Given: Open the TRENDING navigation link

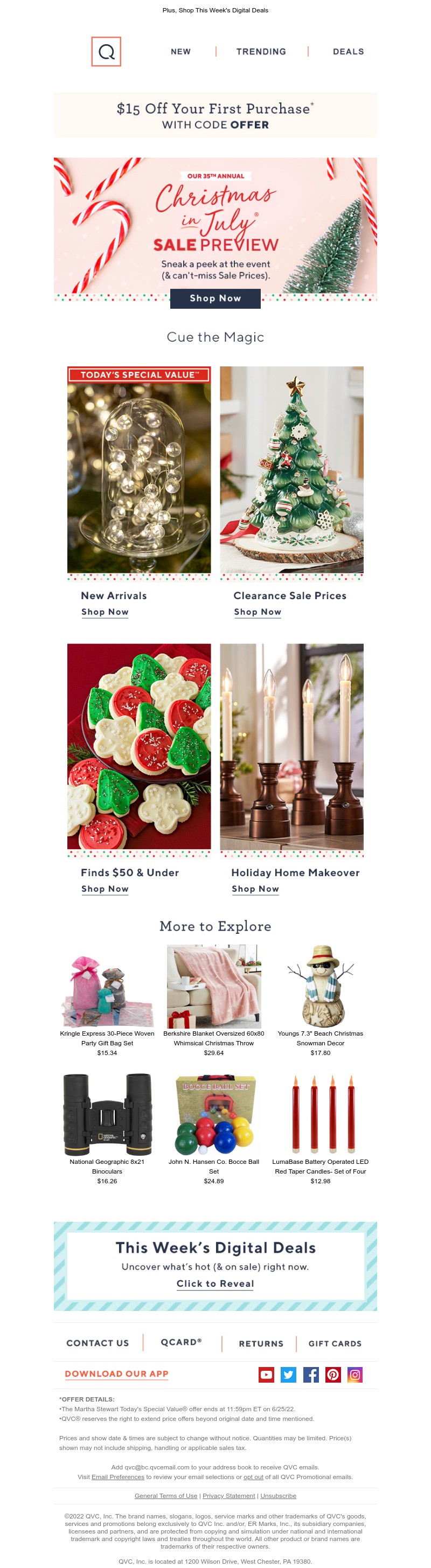Looking at the screenshot, I should 261,52.
